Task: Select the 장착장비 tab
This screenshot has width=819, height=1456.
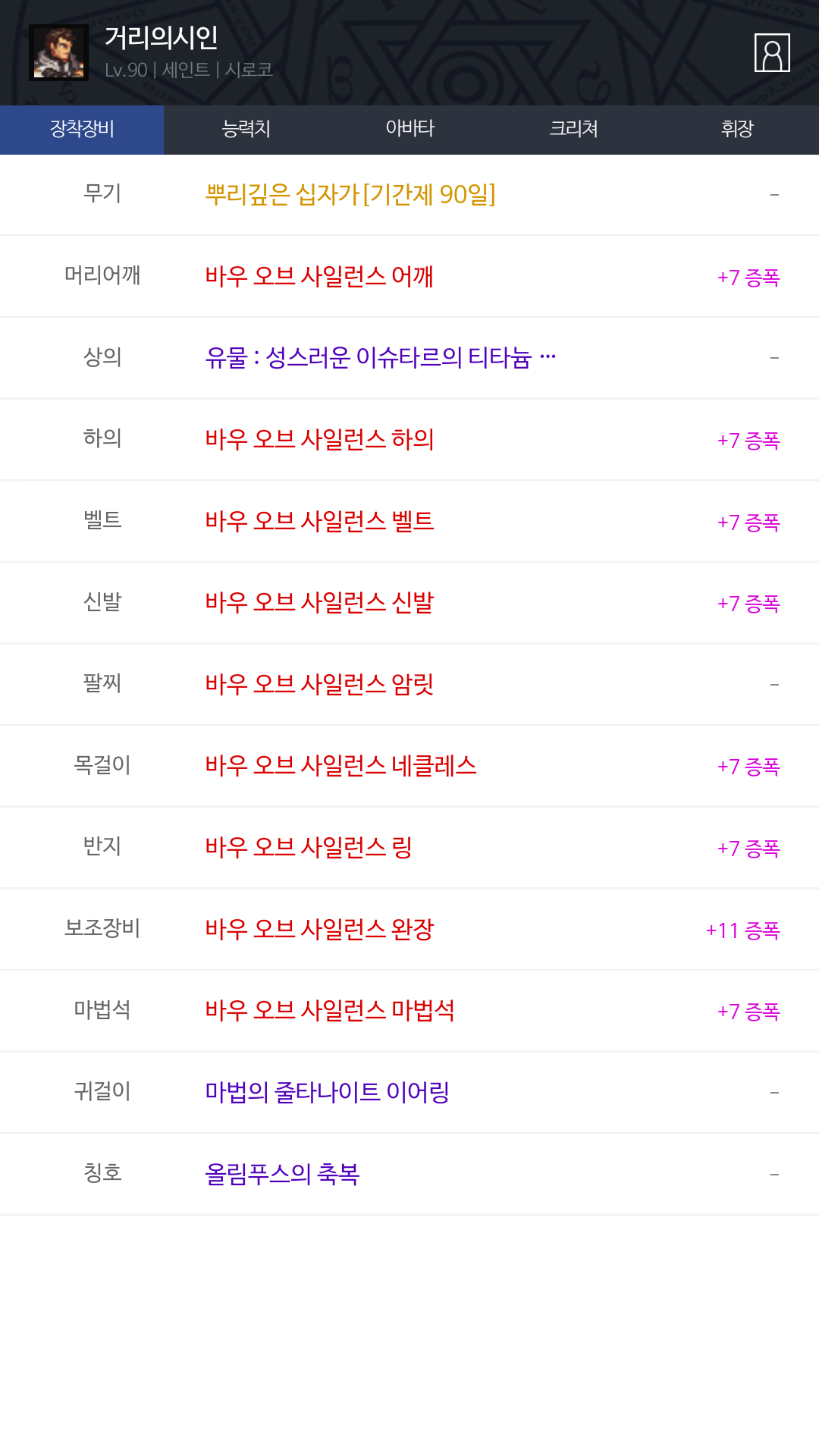Action: [82, 129]
